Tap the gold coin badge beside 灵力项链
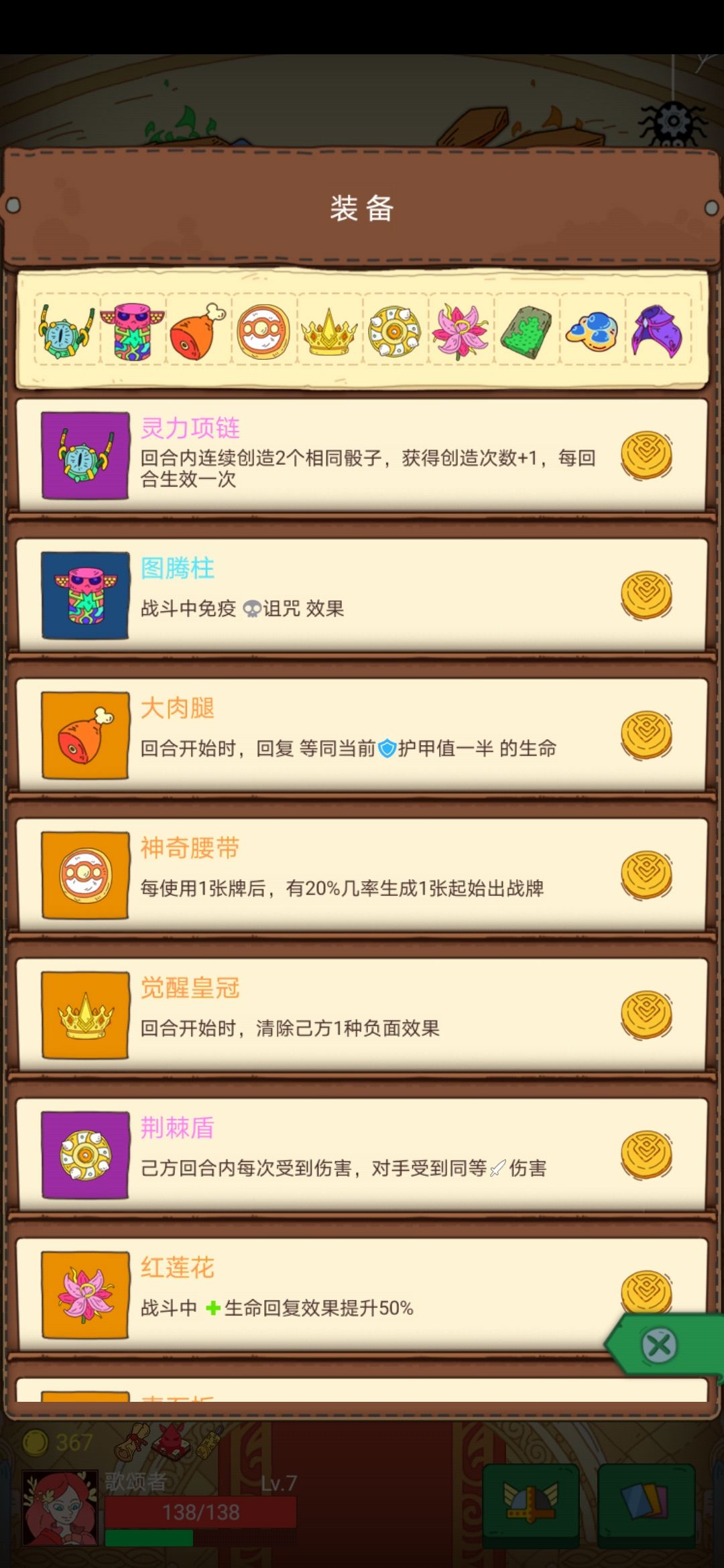724x1568 pixels. (x=648, y=457)
